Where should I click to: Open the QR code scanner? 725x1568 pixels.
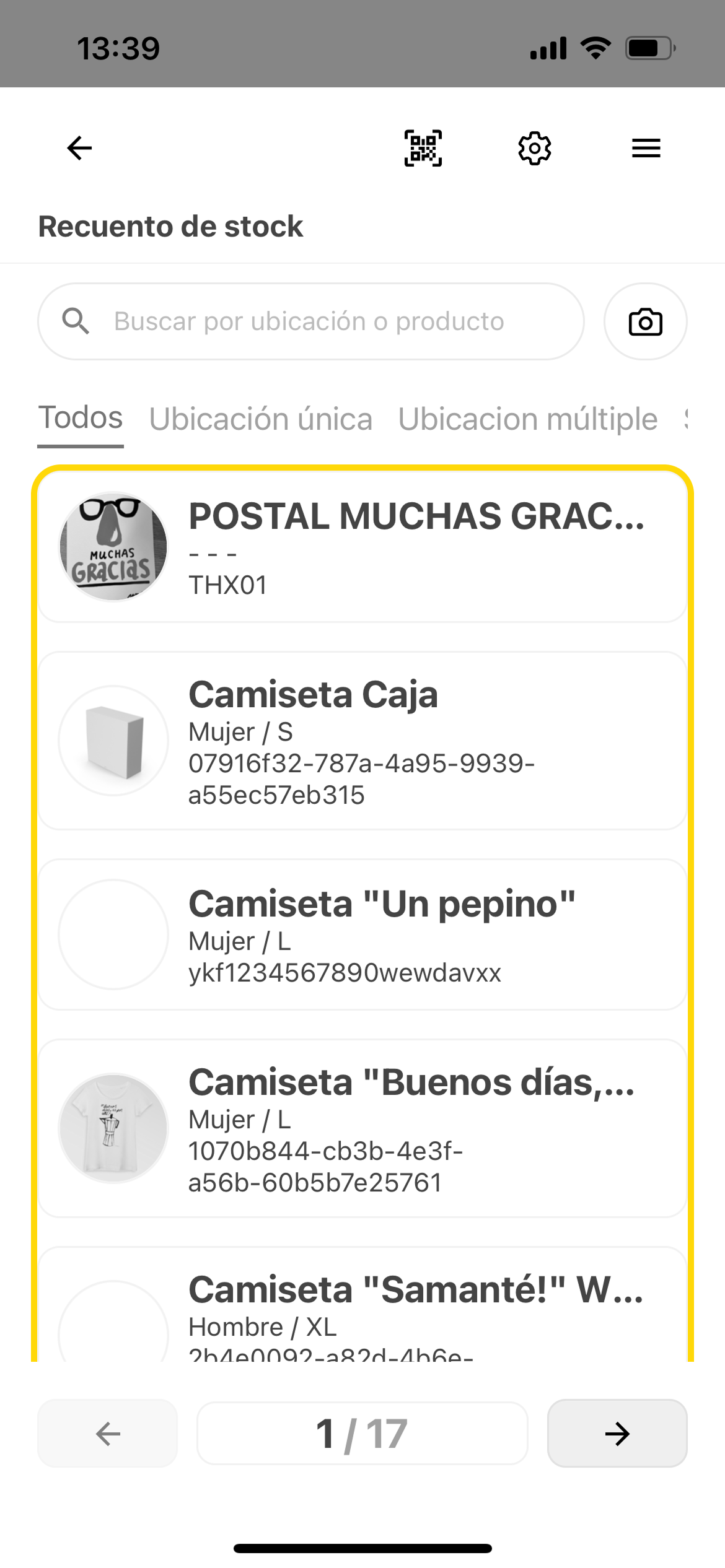pos(423,148)
